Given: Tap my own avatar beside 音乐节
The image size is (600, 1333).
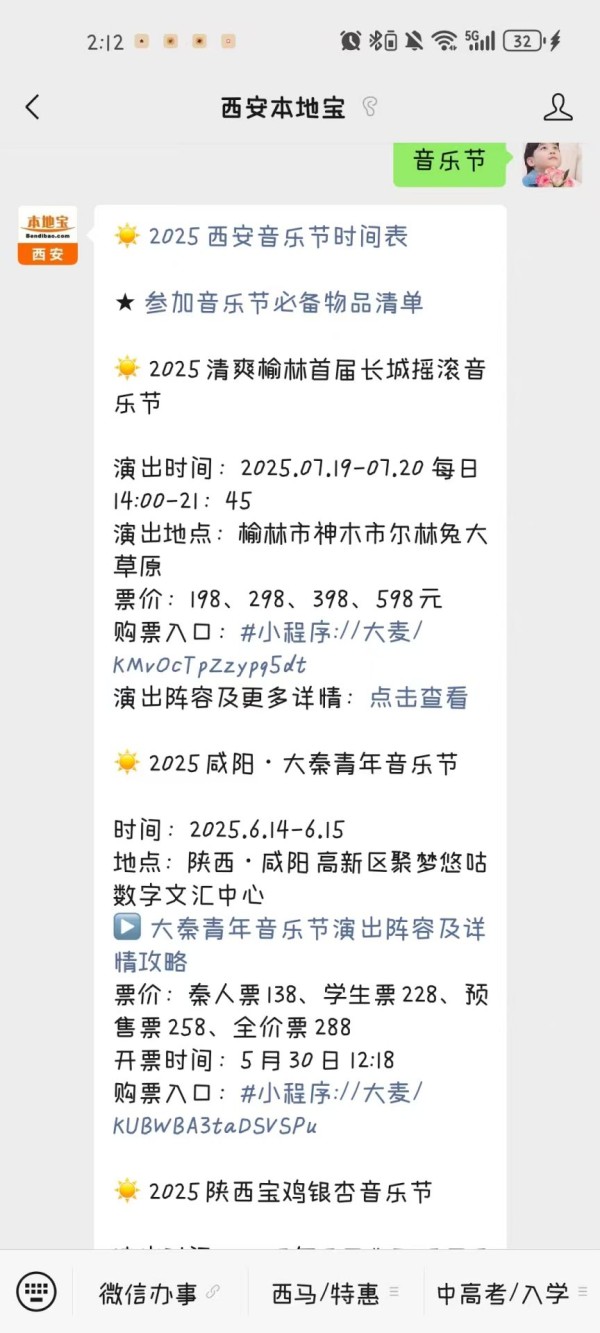Looking at the screenshot, I should click(x=552, y=165).
